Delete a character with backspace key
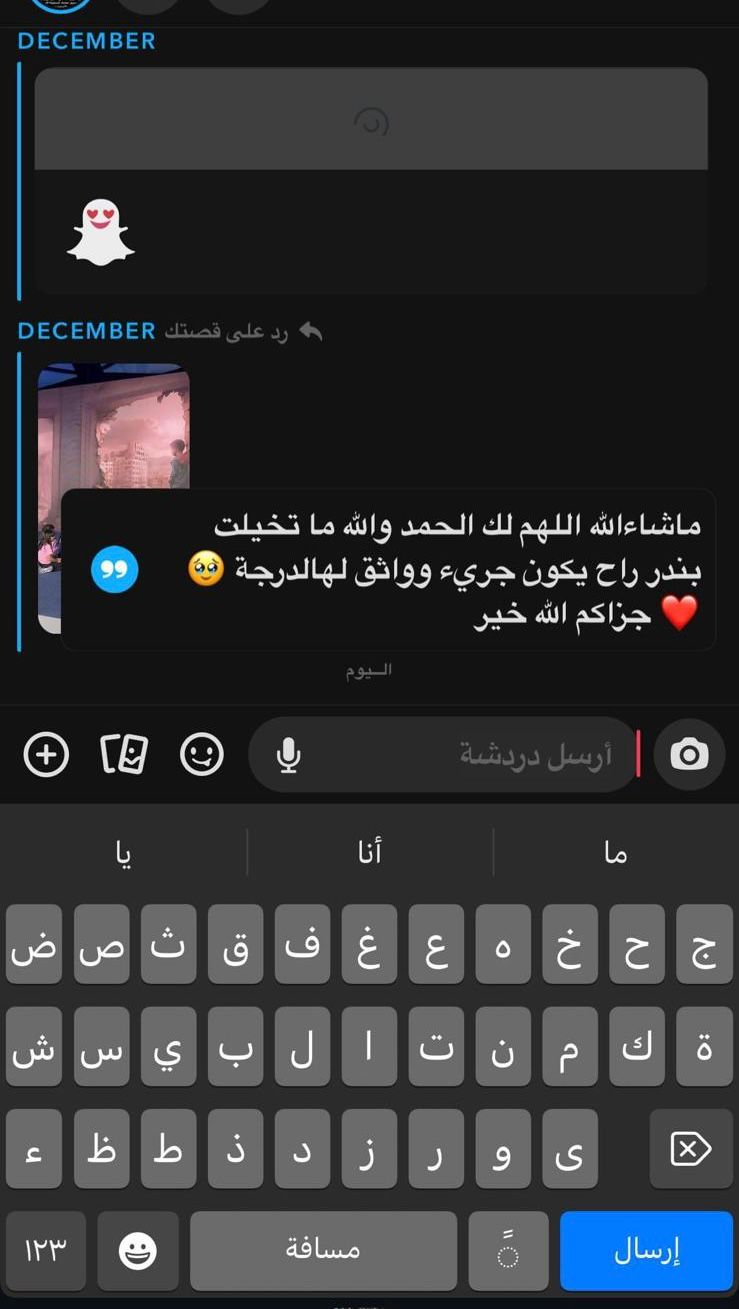Screen dimensions: 739x1309 coord(690,1149)
